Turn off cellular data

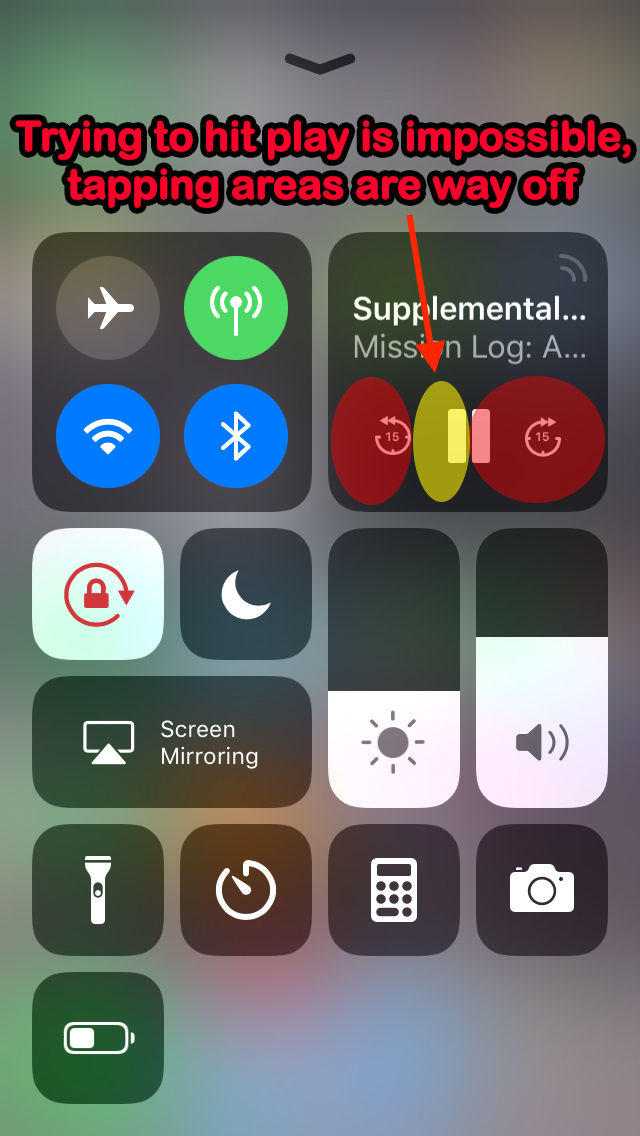point(236,309)
